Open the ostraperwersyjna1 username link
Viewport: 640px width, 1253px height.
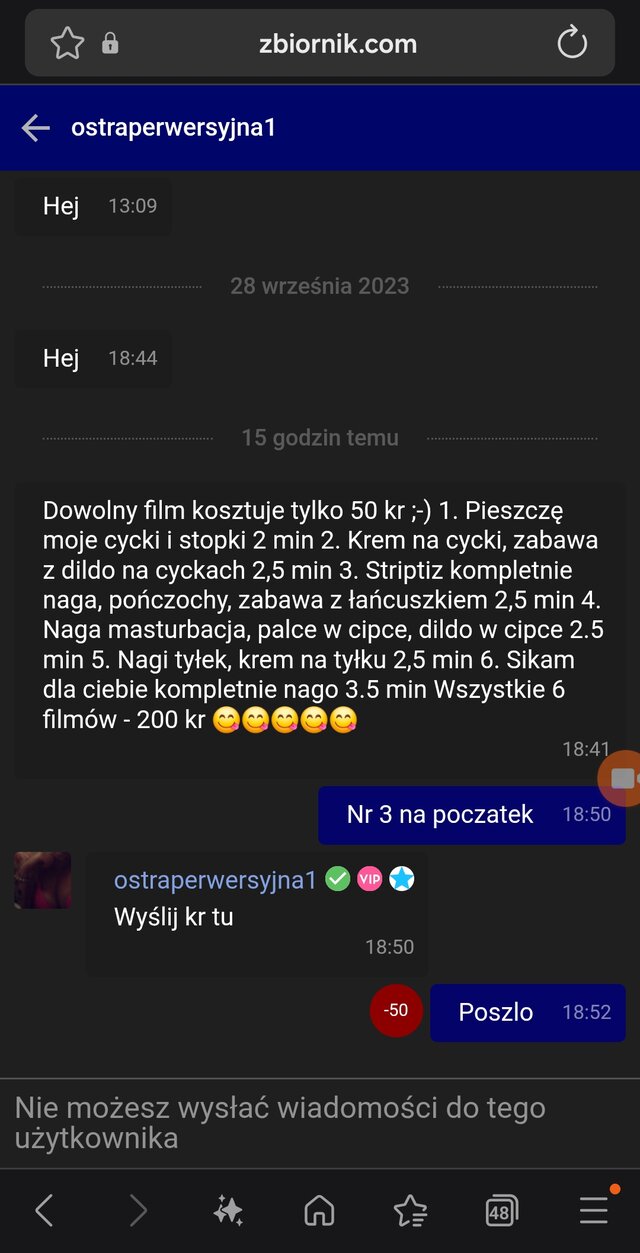[215, 880]
